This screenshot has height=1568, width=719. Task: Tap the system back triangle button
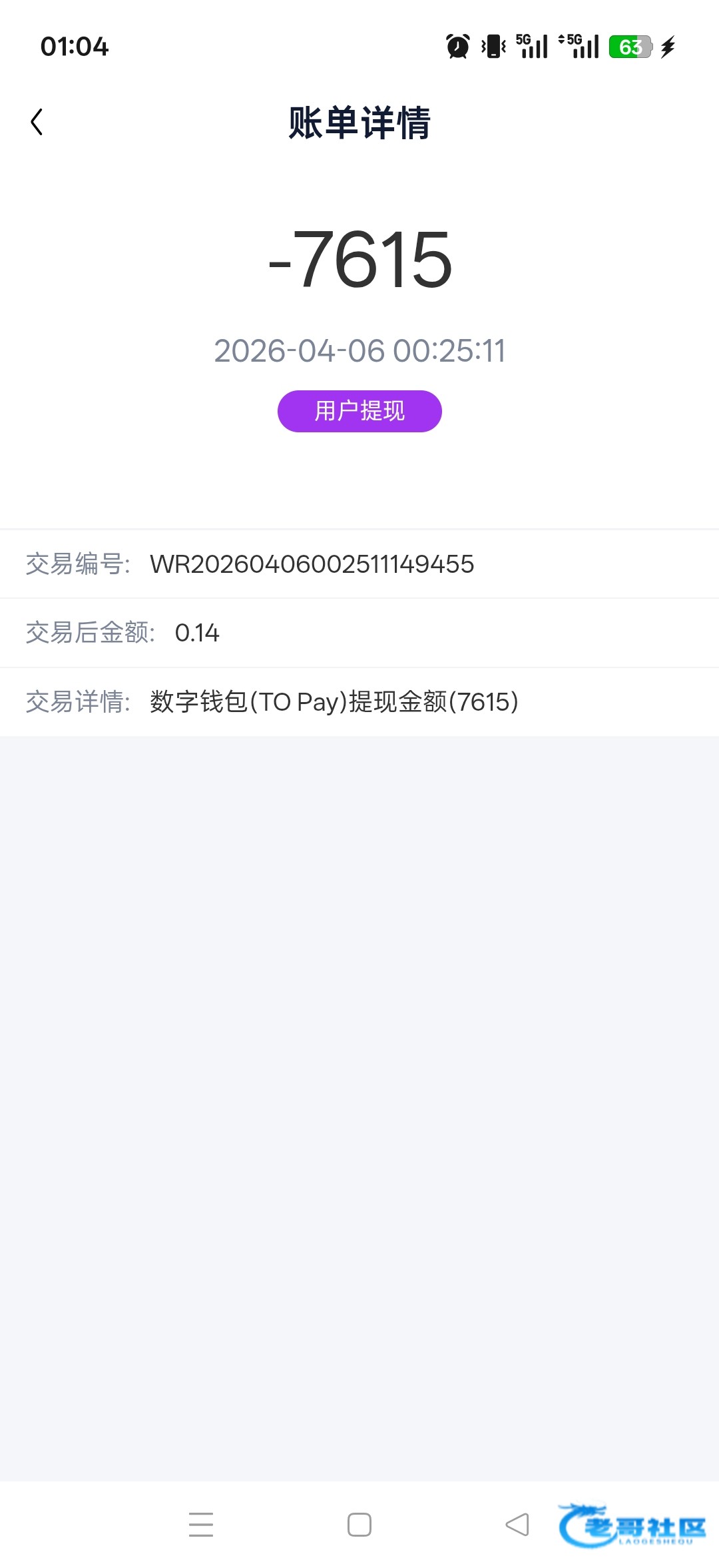pyautogui.click(x=517, y=1524)
